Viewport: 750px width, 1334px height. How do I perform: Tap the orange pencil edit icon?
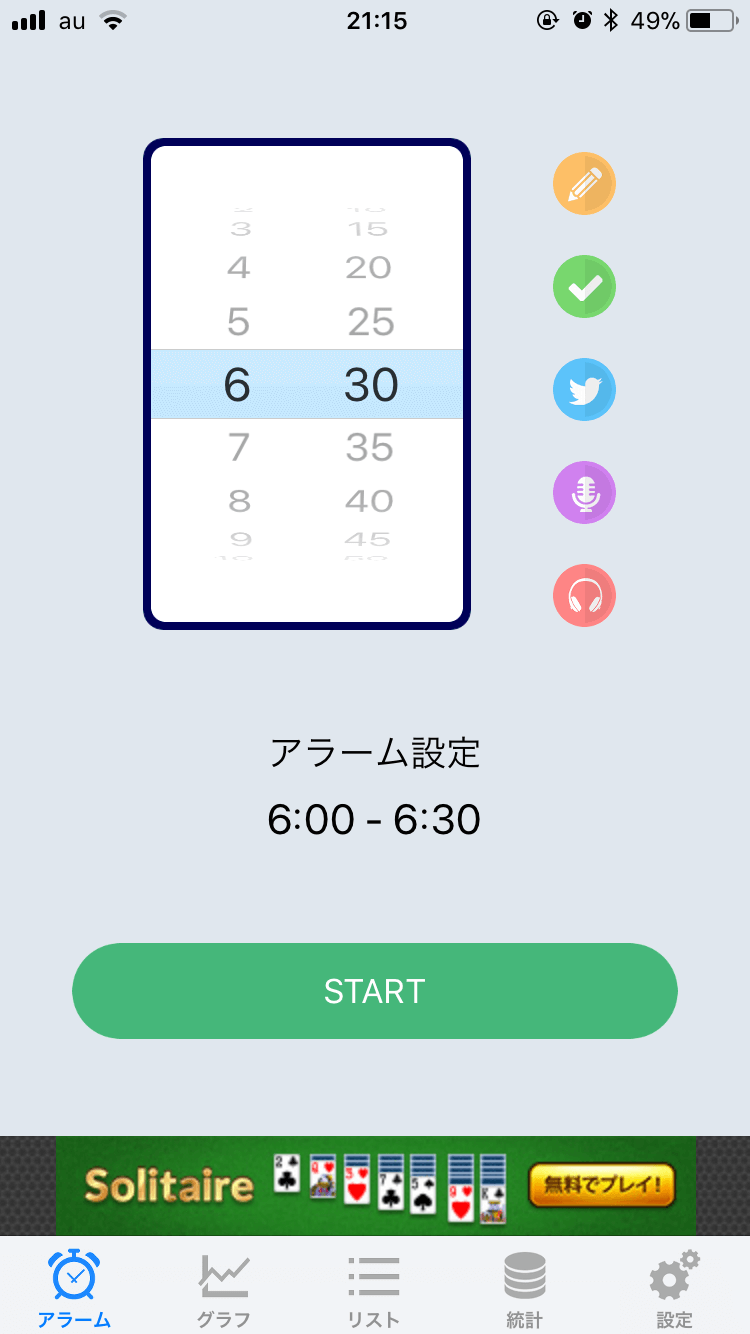(x=584, y=184)
